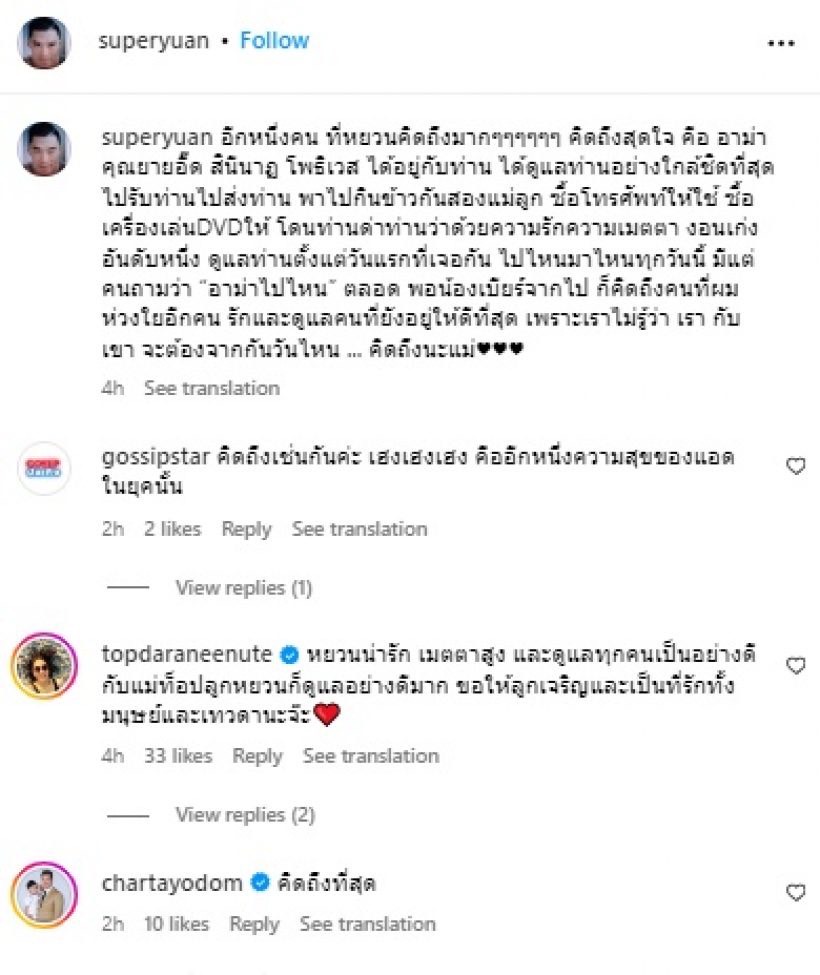The image size is (820, 975).
Task: Reply to topdaraneenute's comment
Action: [257, 756]
